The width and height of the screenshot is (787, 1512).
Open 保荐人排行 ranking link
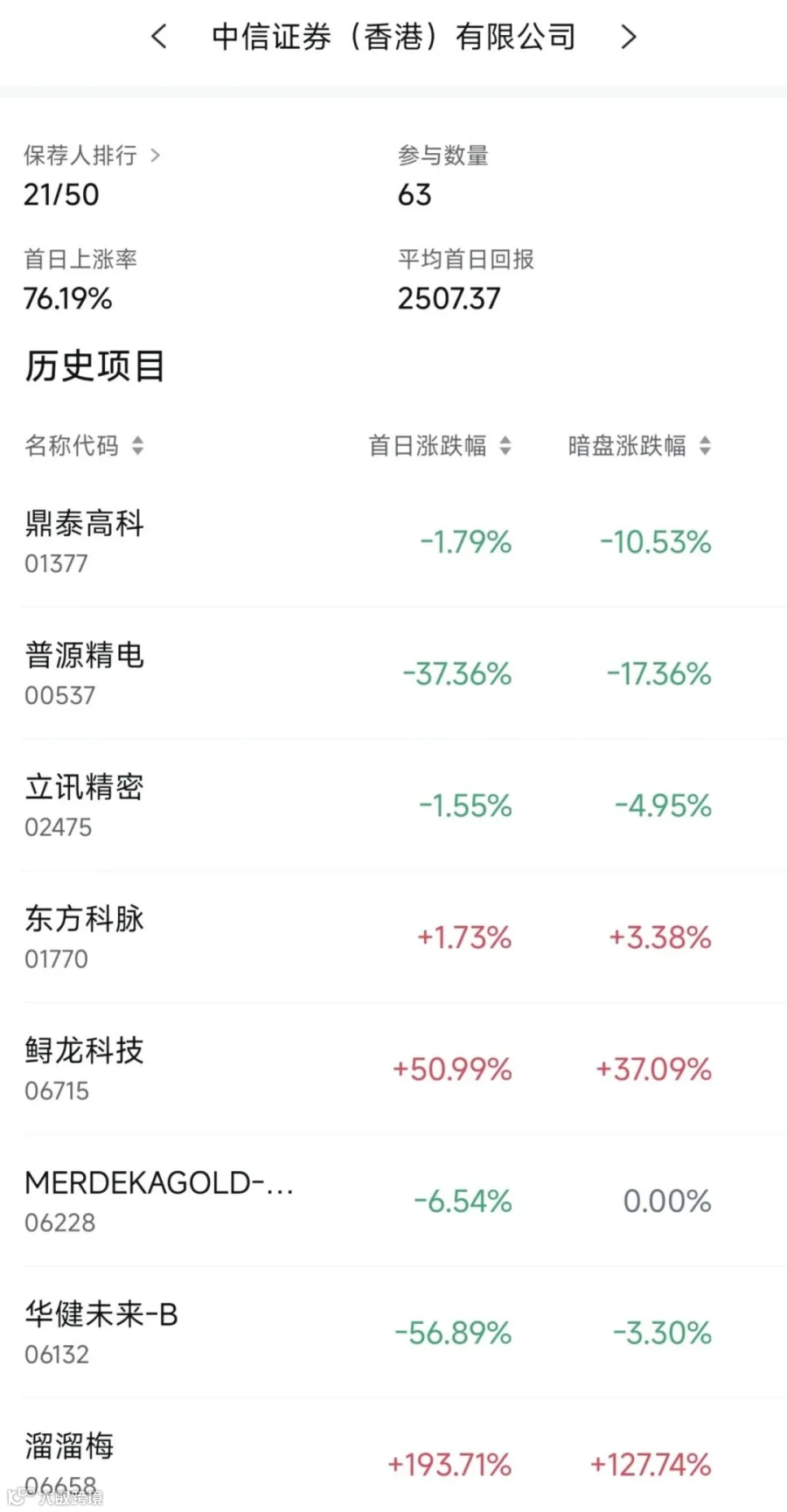click(92, 156)
